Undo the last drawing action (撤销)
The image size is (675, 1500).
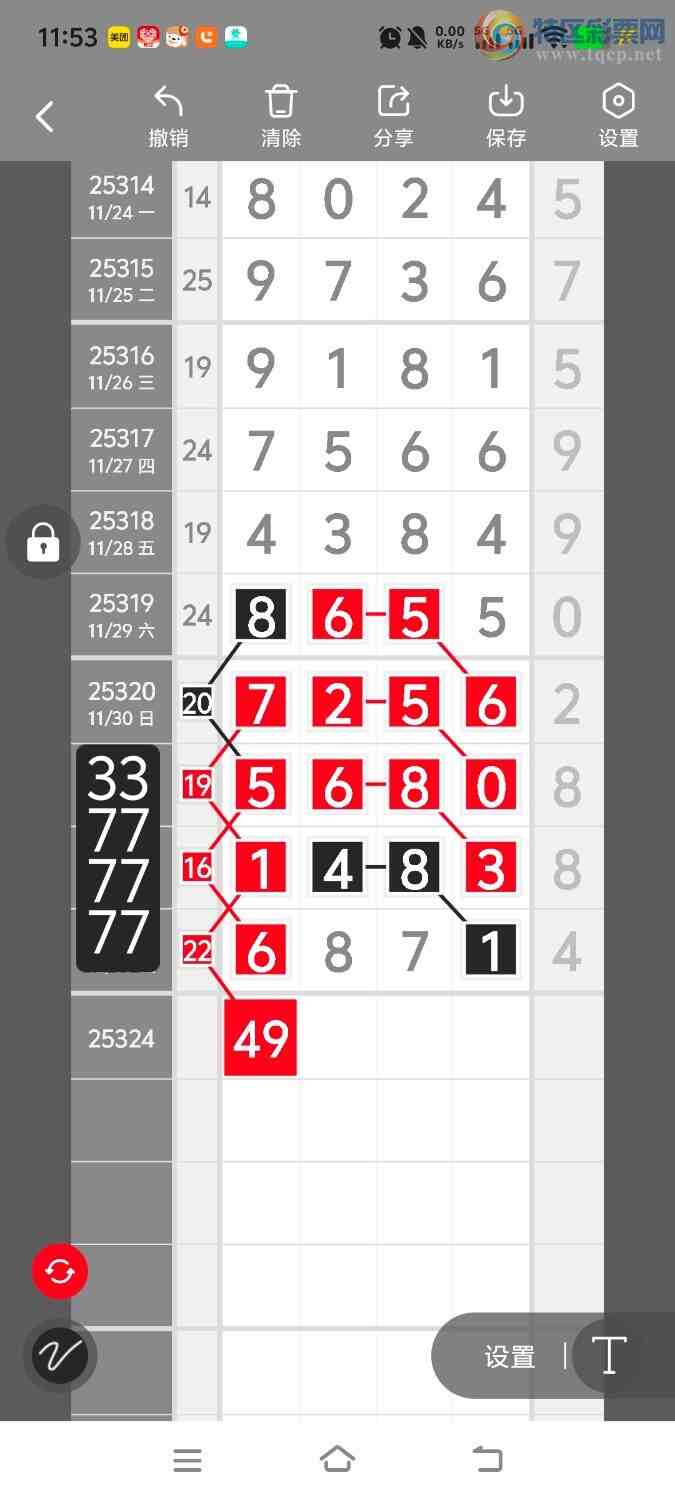pos(168,117)
